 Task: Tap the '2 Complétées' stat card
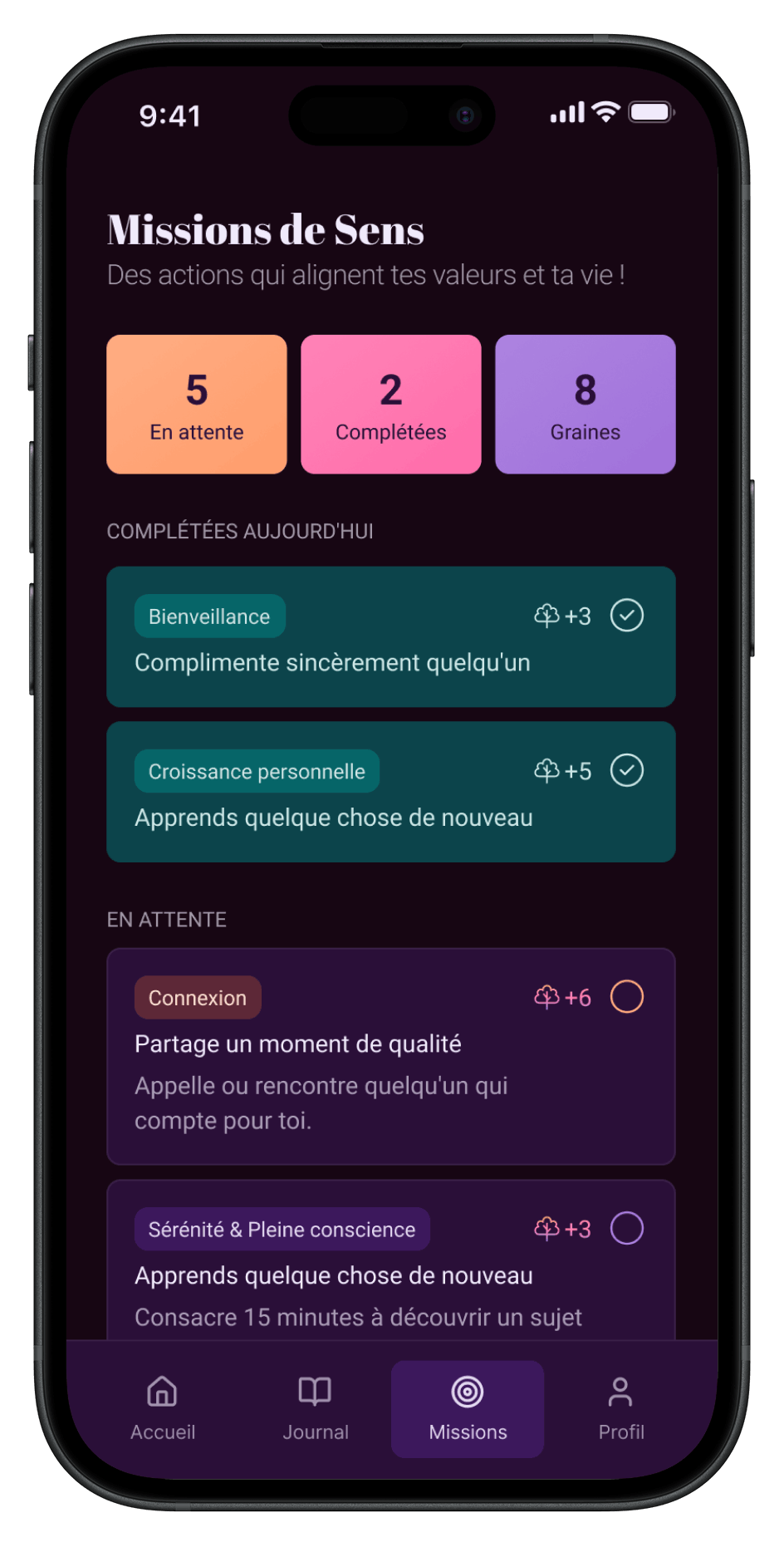[391, 405]
